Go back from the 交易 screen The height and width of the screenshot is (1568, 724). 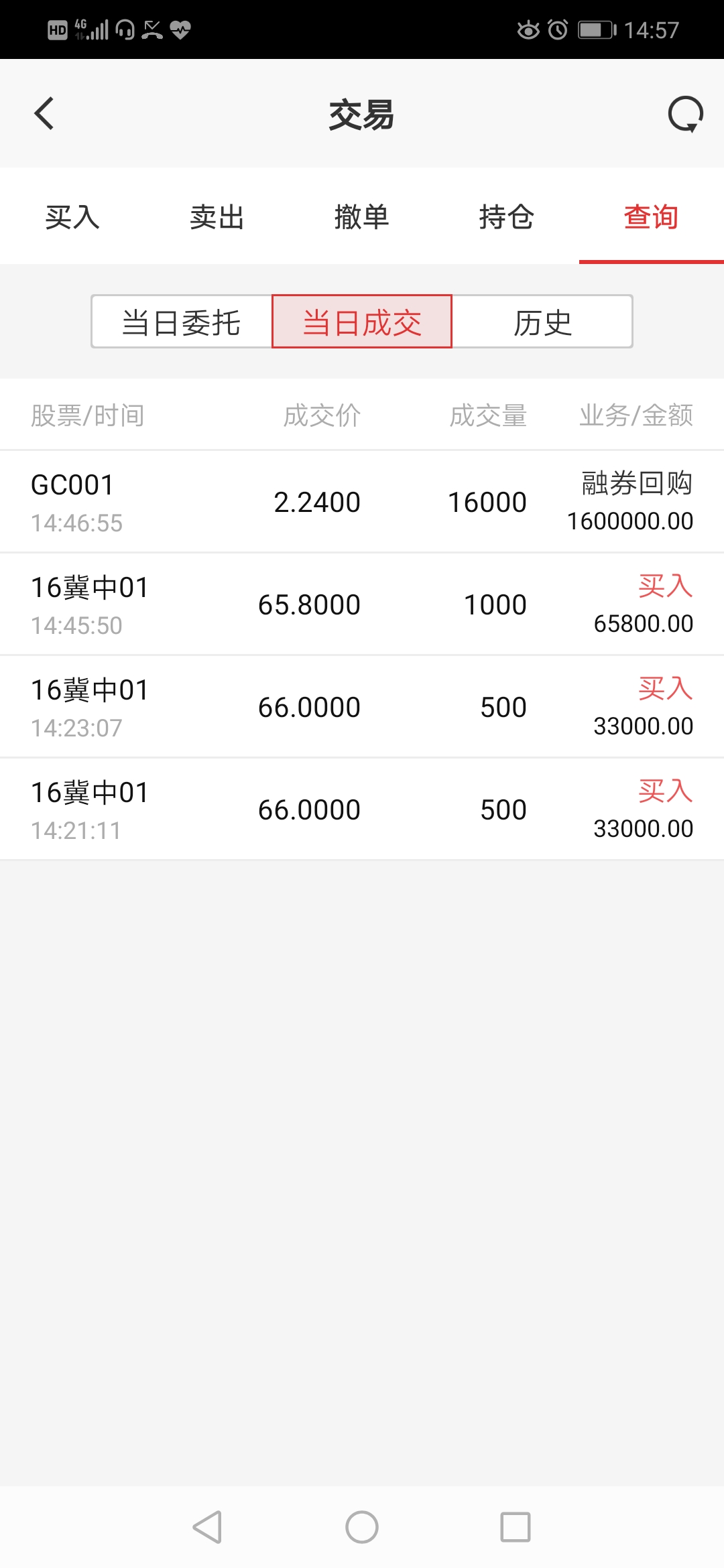[x=44, y=113]
